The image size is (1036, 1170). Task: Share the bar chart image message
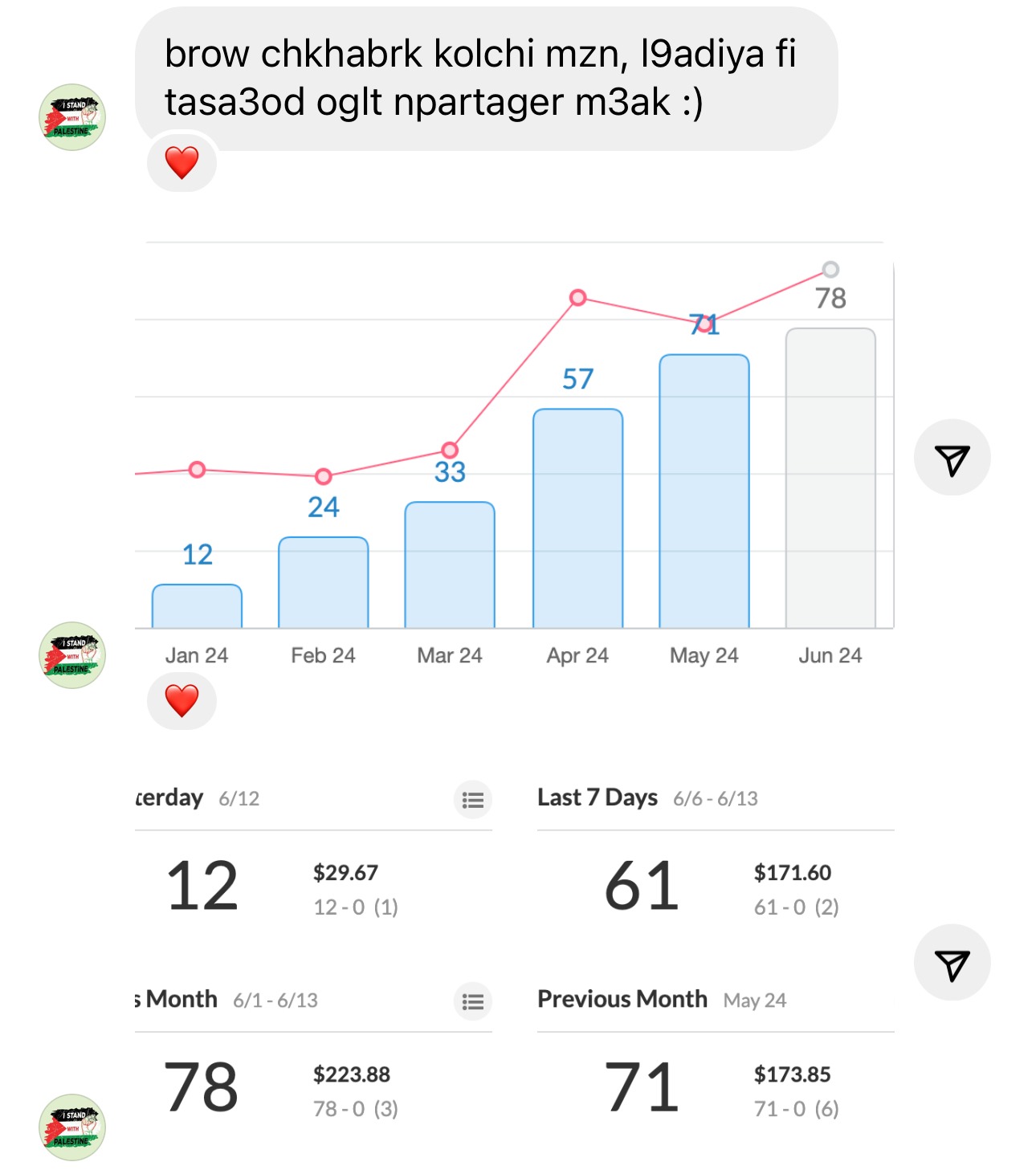pos(952,458)
